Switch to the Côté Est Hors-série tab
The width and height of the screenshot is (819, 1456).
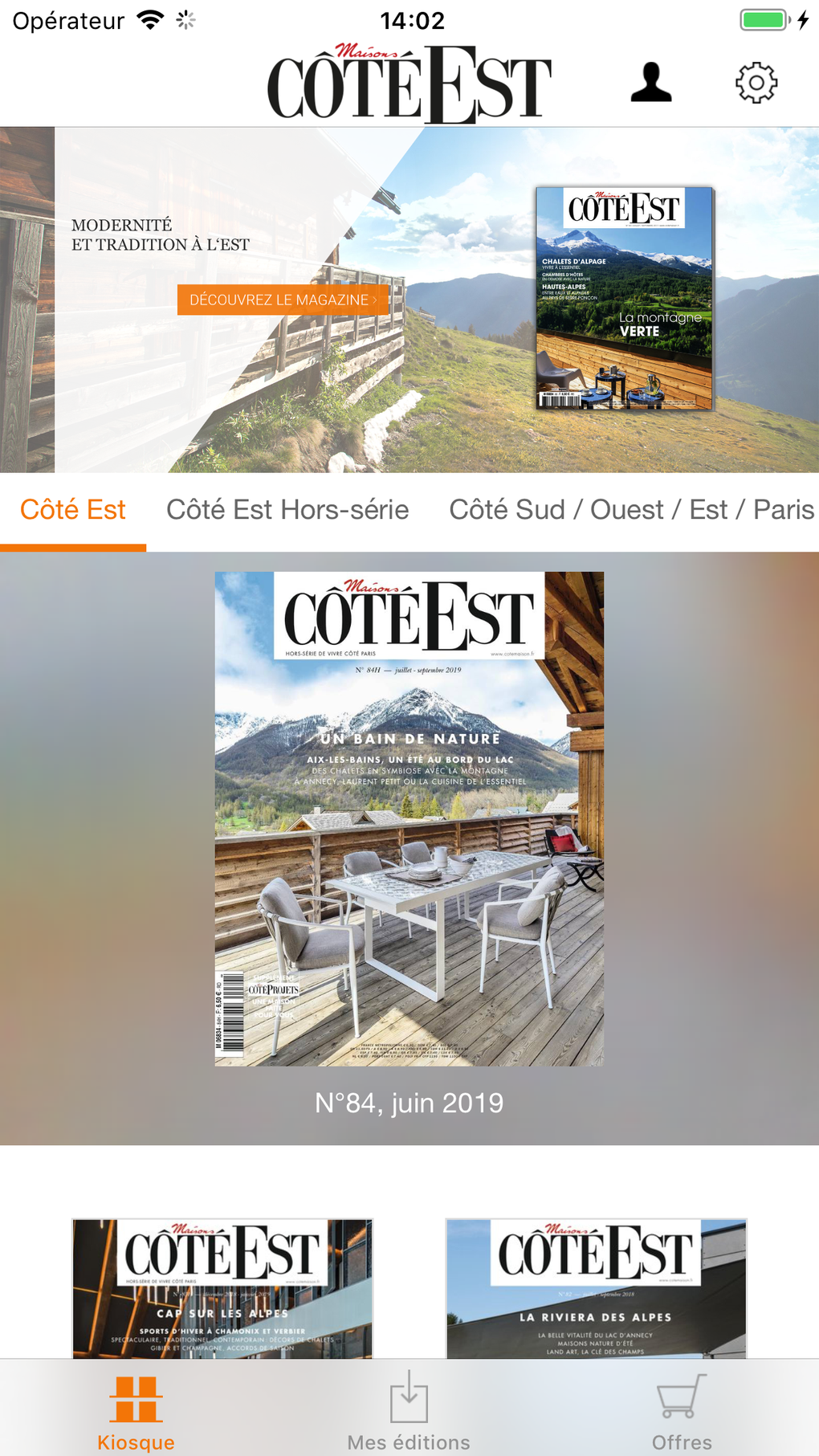287,509
